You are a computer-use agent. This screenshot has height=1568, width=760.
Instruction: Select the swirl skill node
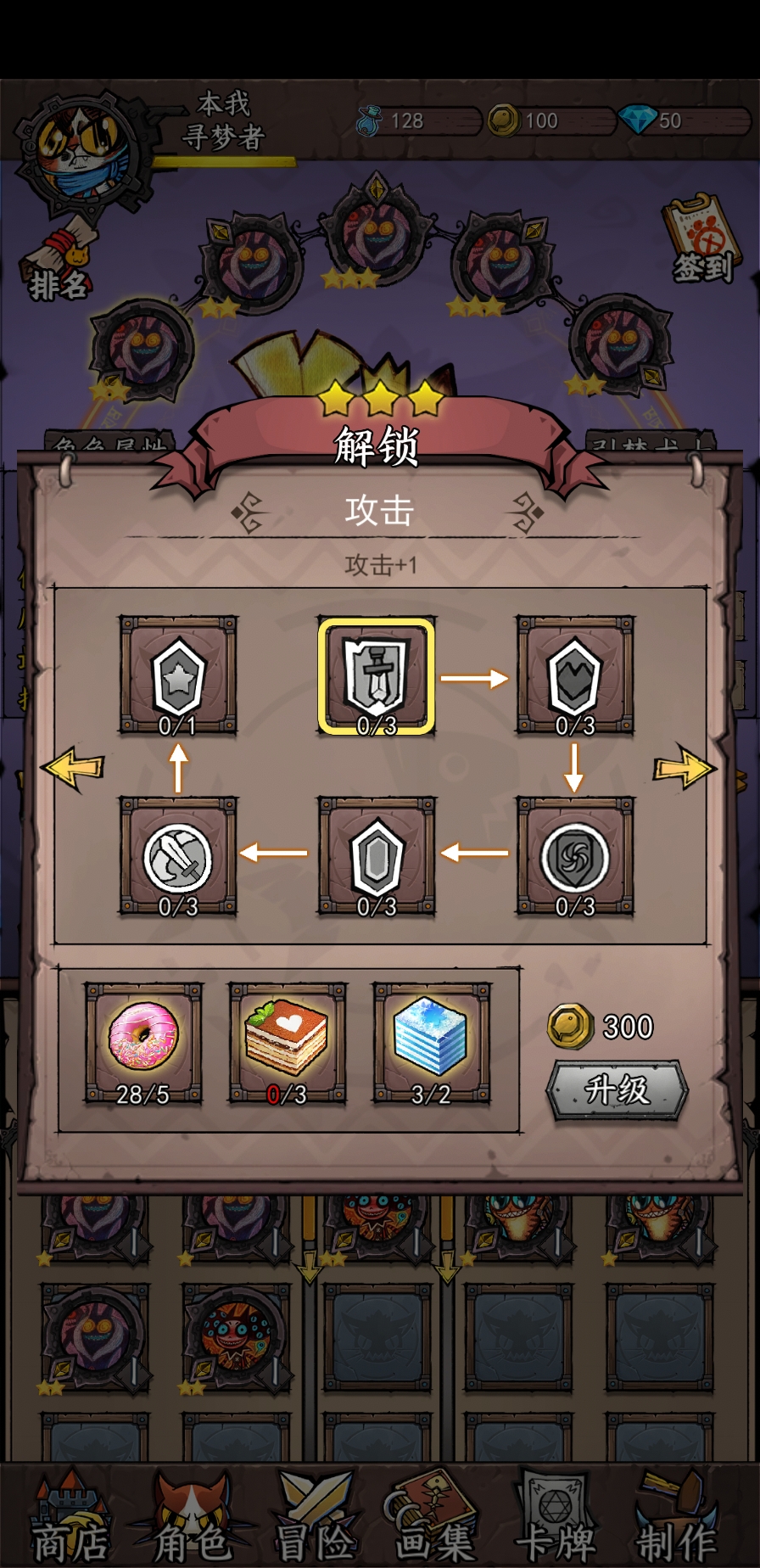pyautogui.click(x=574, y=857)
